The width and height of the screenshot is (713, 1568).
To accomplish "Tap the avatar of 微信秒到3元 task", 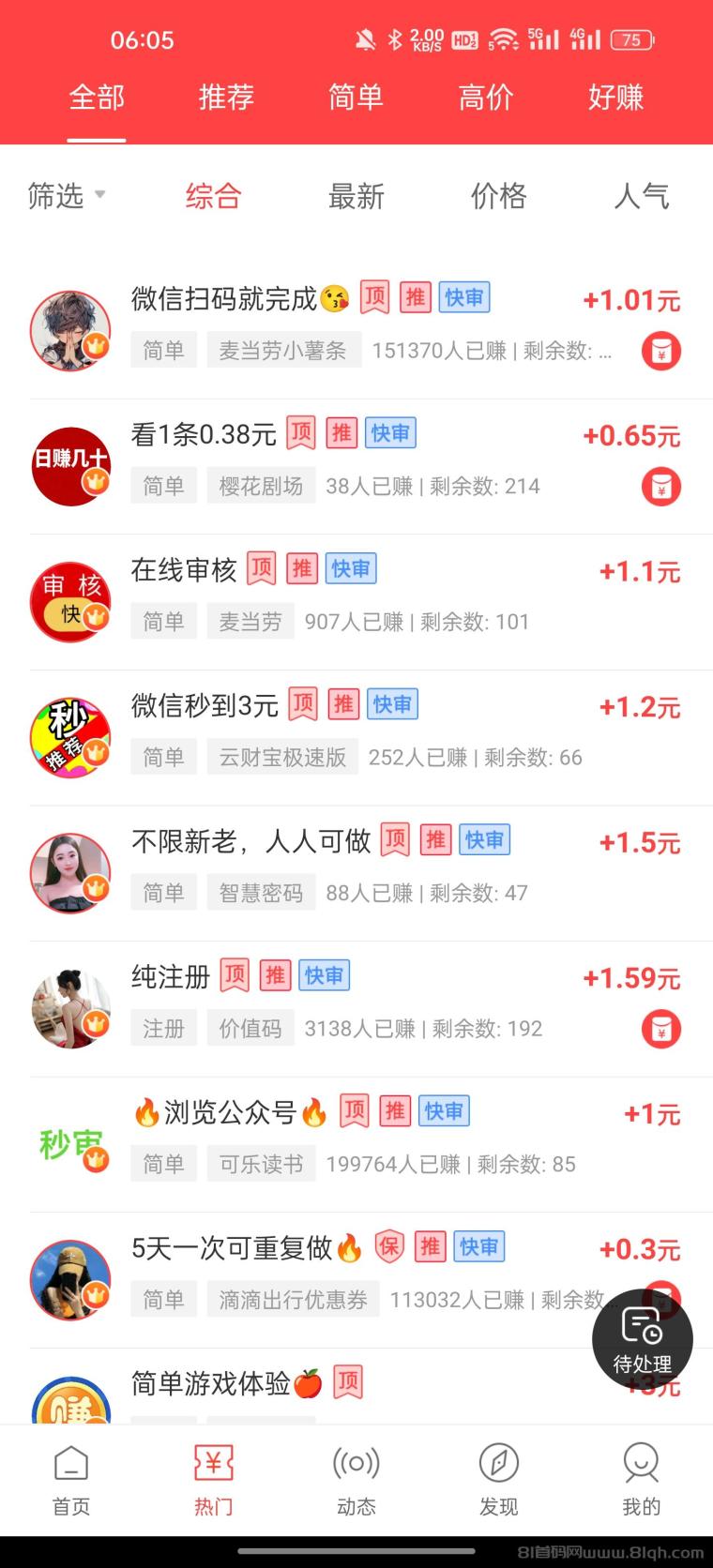I will pos(70,736).
